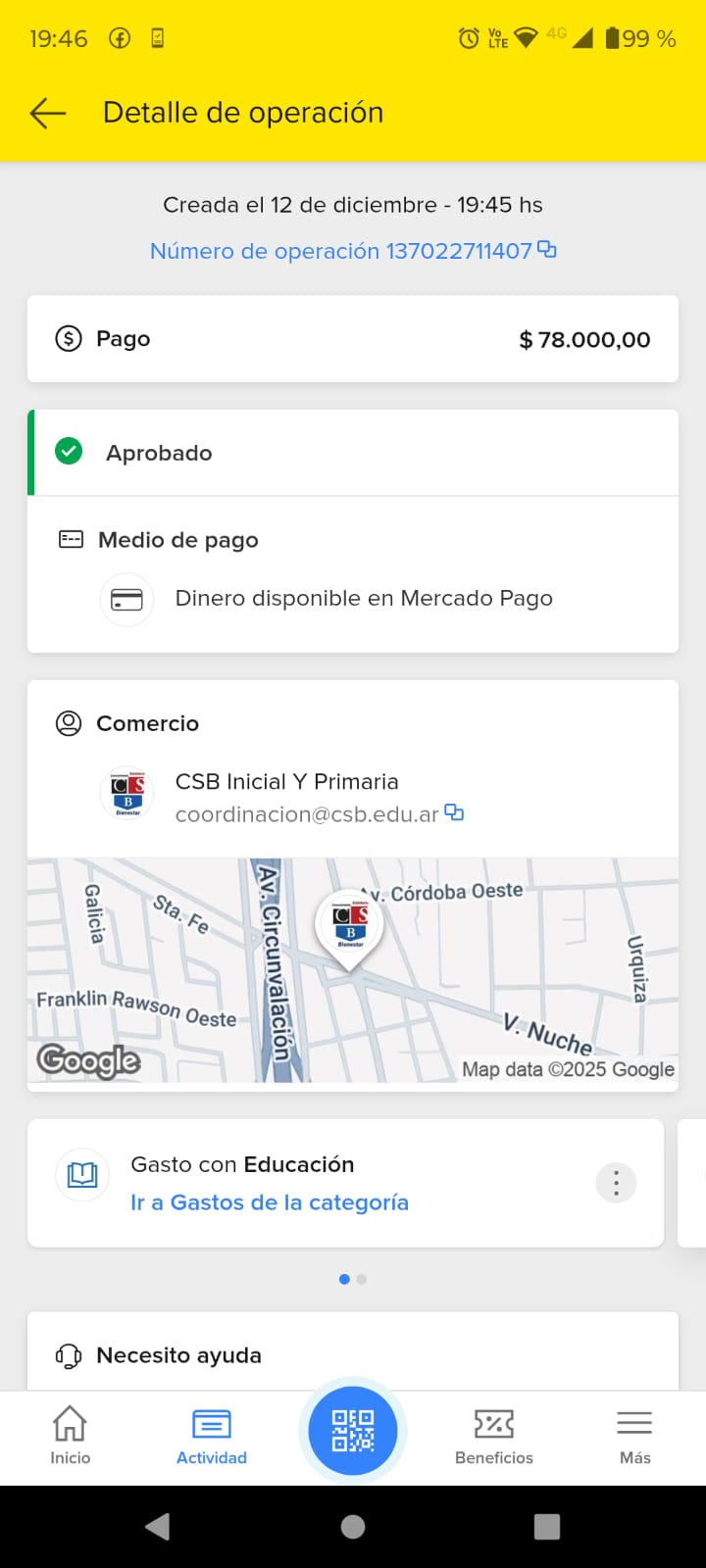Go back from Detalle de operación
This screenshot has width=706, height=1568.
coord(48,114)
